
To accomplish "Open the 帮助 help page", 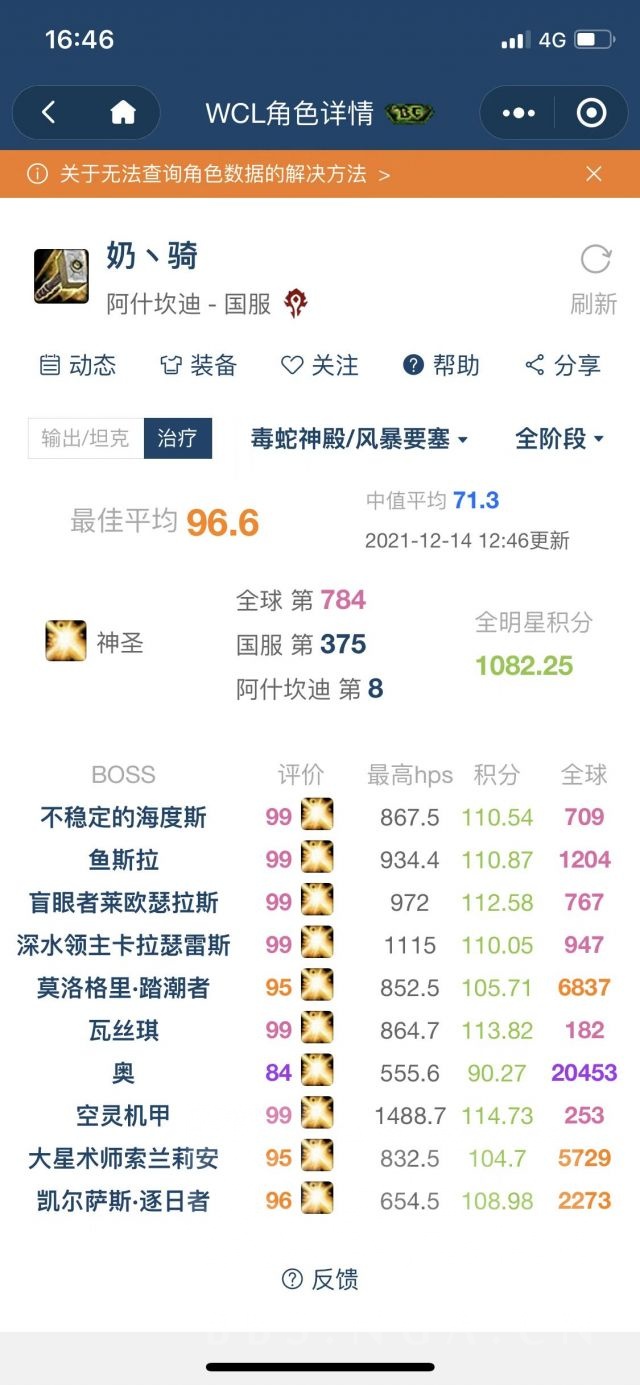I will (441, 366).
